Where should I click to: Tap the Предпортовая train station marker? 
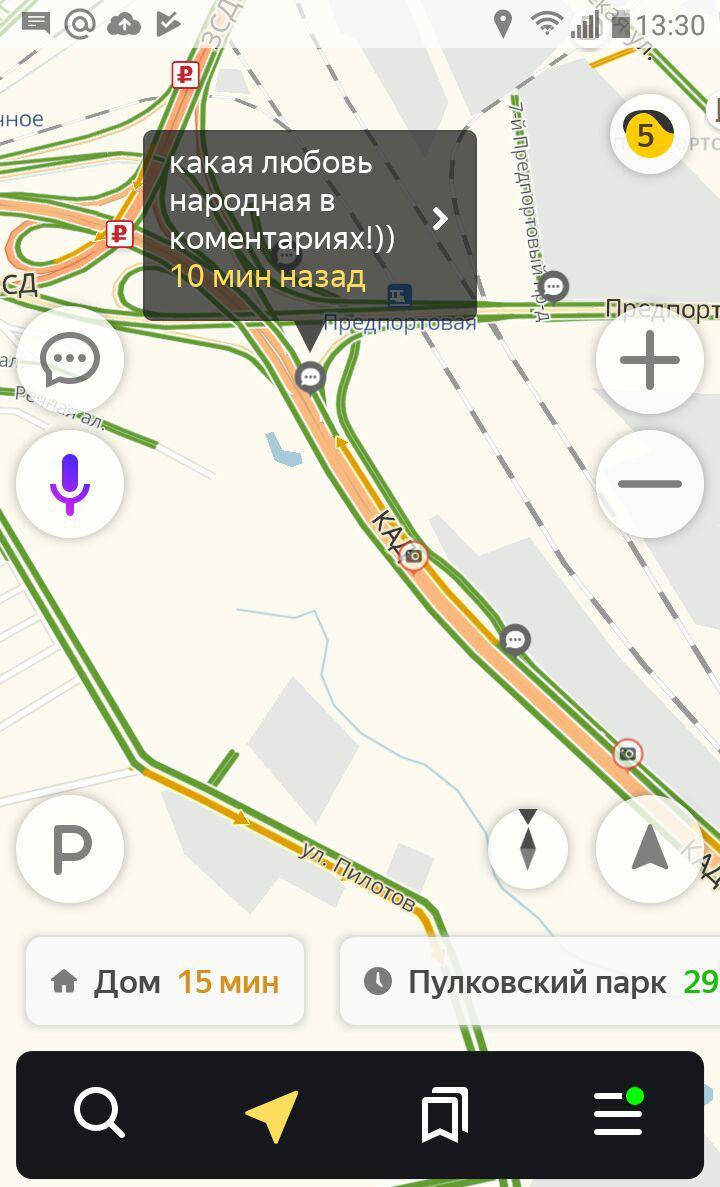[x=400, y=295]
